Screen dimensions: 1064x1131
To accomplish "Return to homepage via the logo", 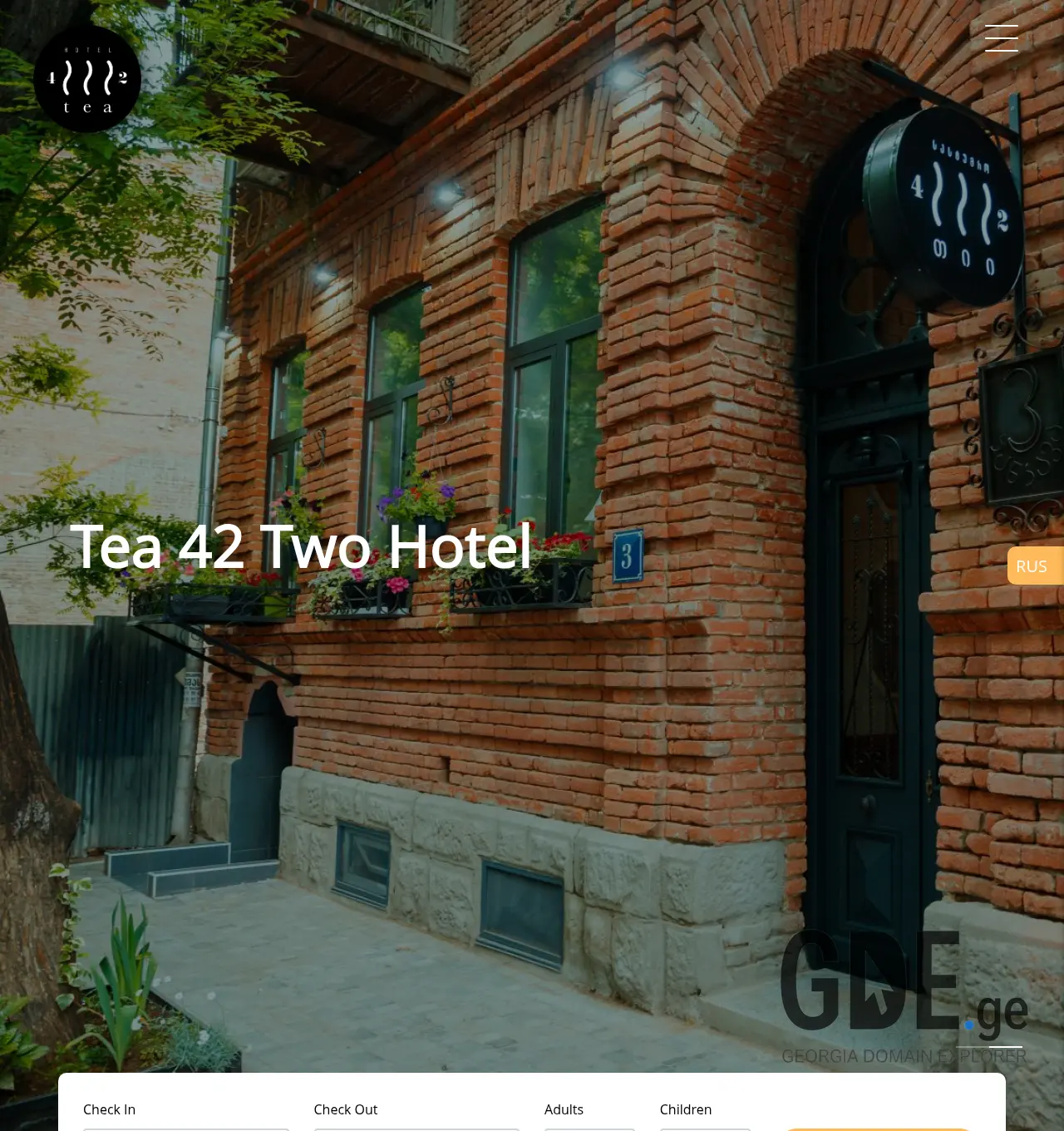I will 87,78.
